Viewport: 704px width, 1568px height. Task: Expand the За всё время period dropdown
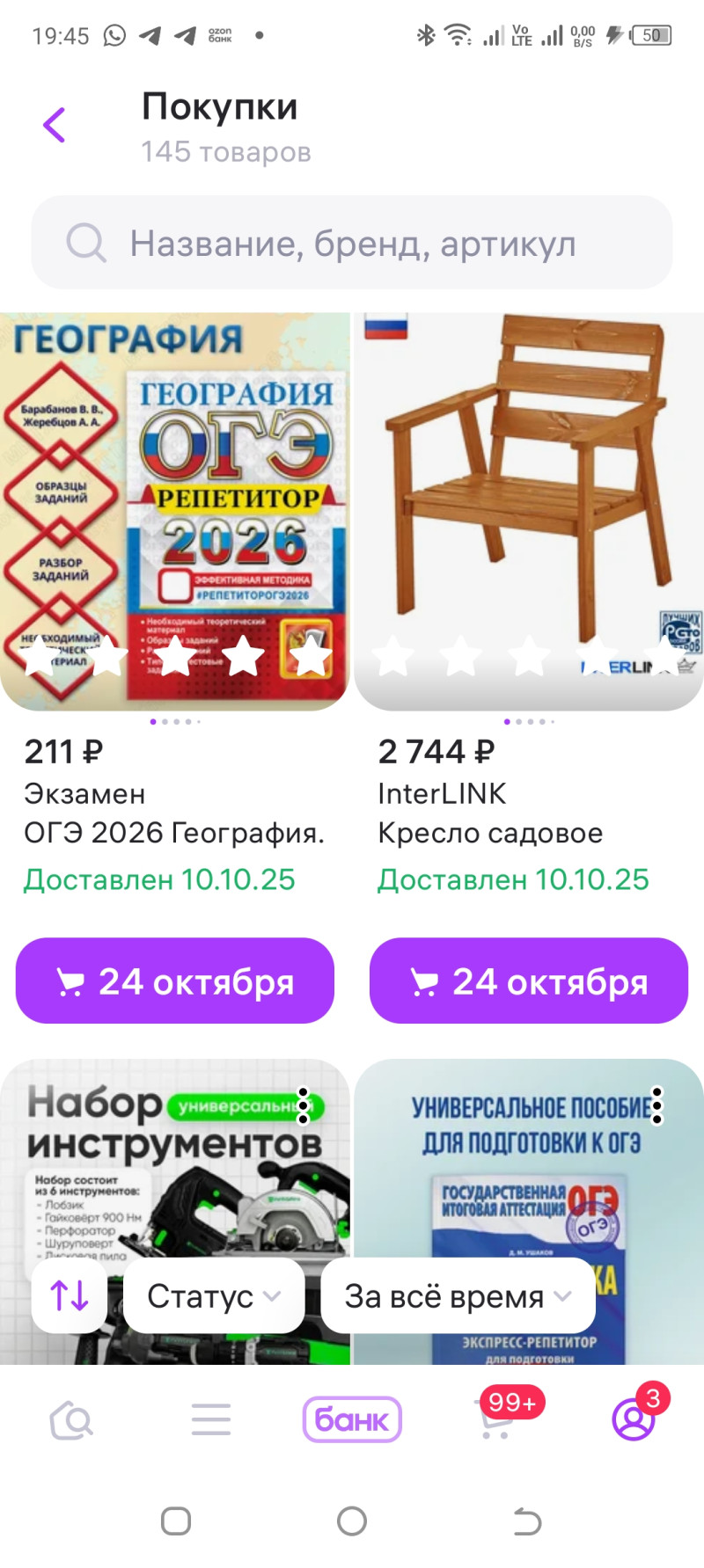coord(458,1295)
